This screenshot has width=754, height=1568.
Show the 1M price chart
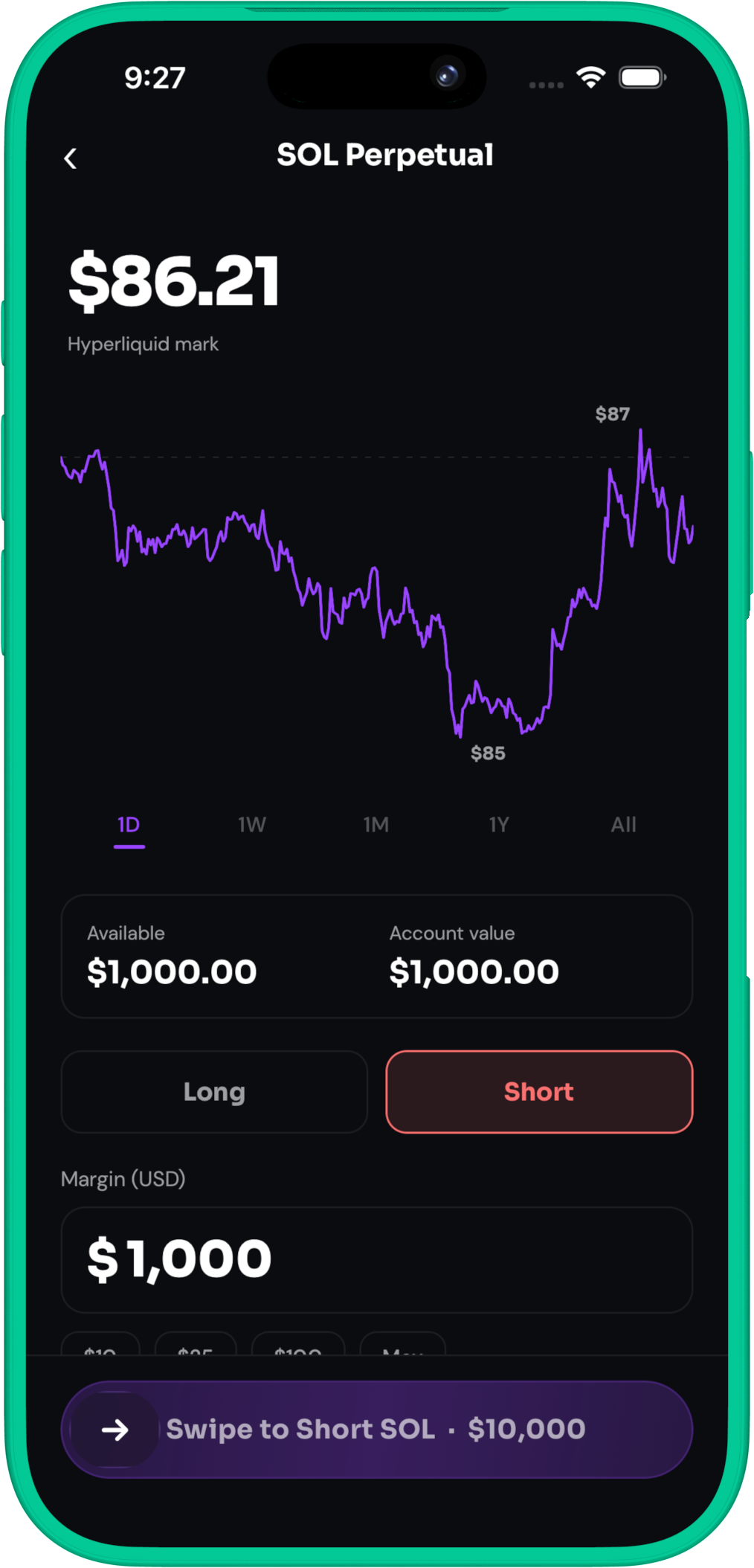tap(376, 825)
